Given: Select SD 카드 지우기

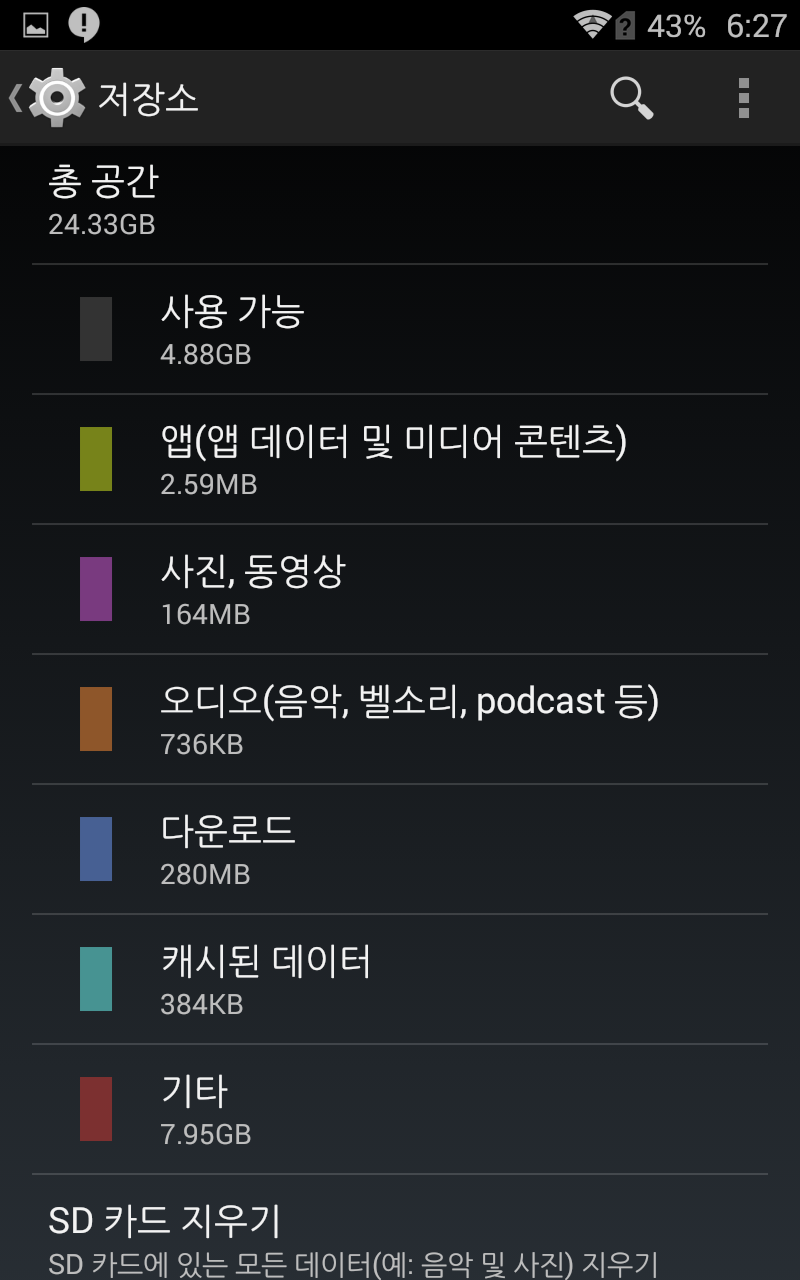Looking at the screenshot, I should (400, 1236).
